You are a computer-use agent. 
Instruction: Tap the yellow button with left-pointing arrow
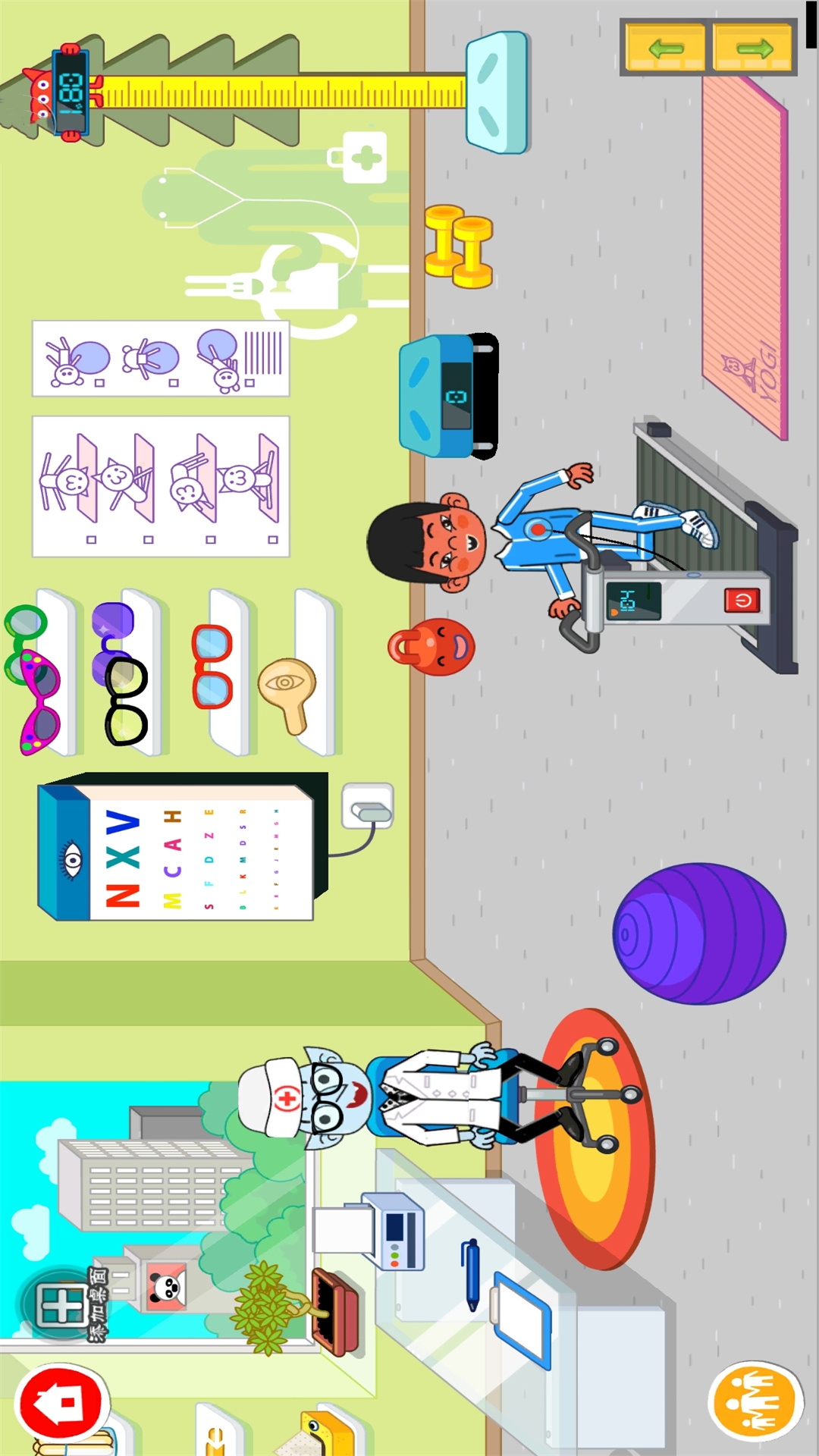coord(665,48)
